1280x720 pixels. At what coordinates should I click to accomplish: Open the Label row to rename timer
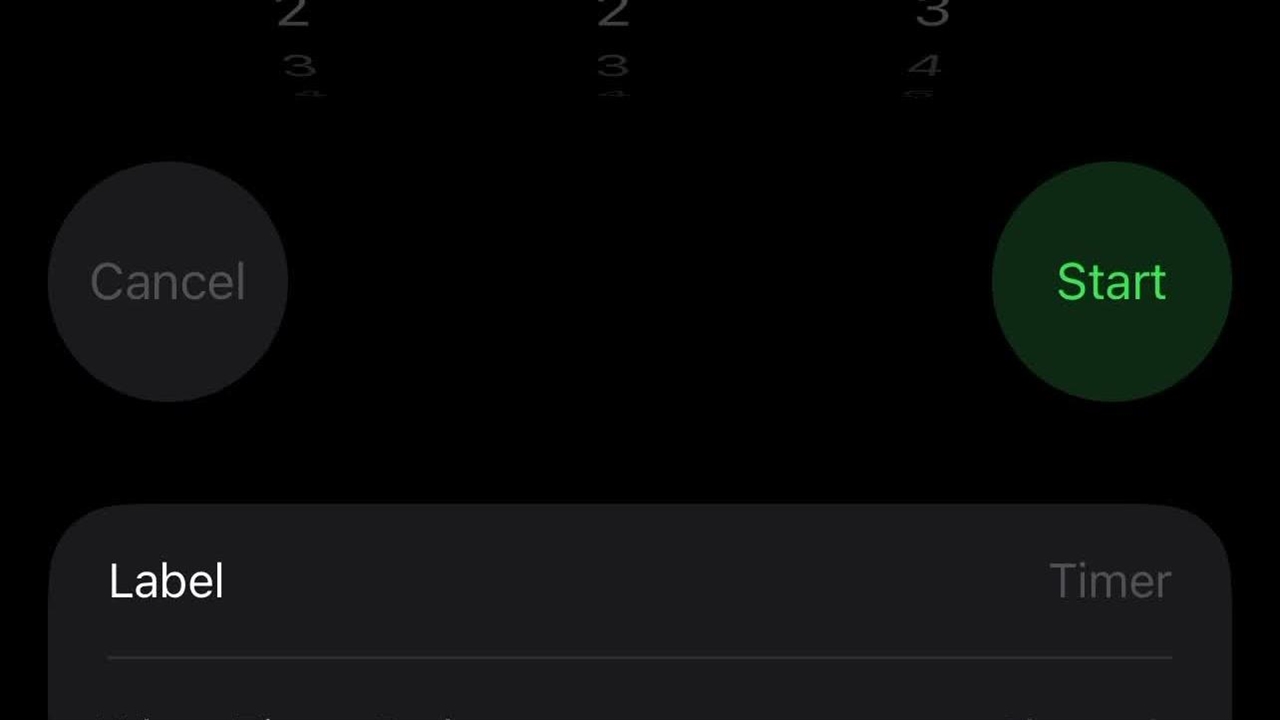click(x=640, y=581)
